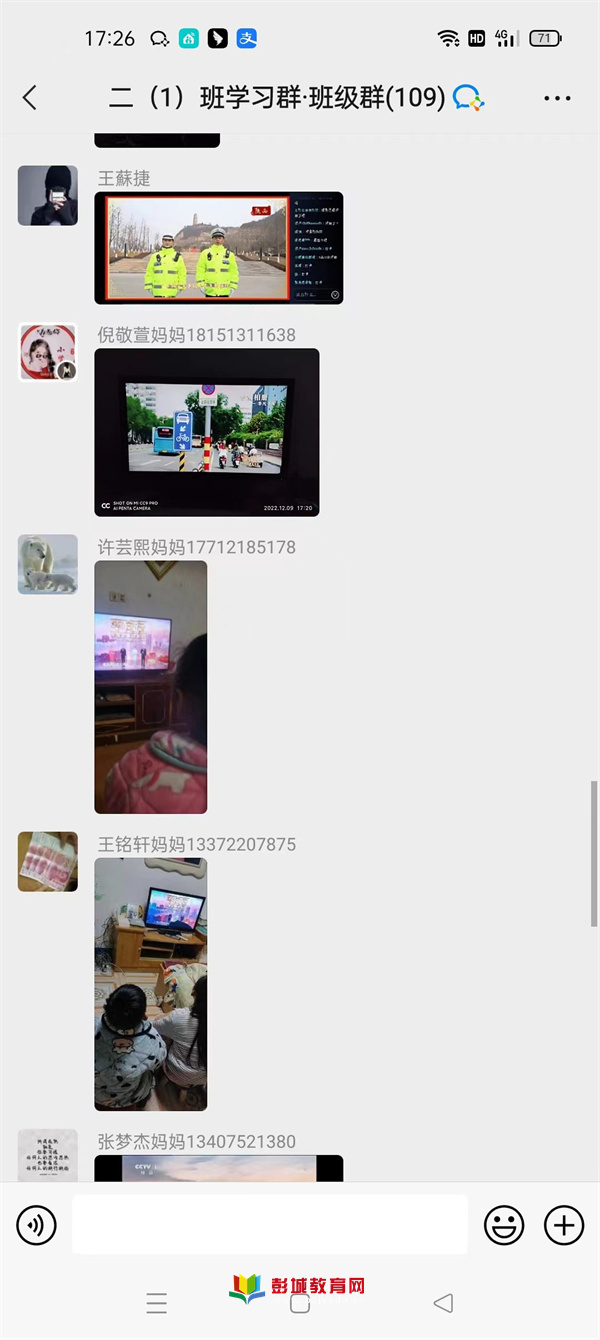The height and width of the screenshot is (1340, 600).
Task: Focus the message text field
Action: click(269, 1224)
